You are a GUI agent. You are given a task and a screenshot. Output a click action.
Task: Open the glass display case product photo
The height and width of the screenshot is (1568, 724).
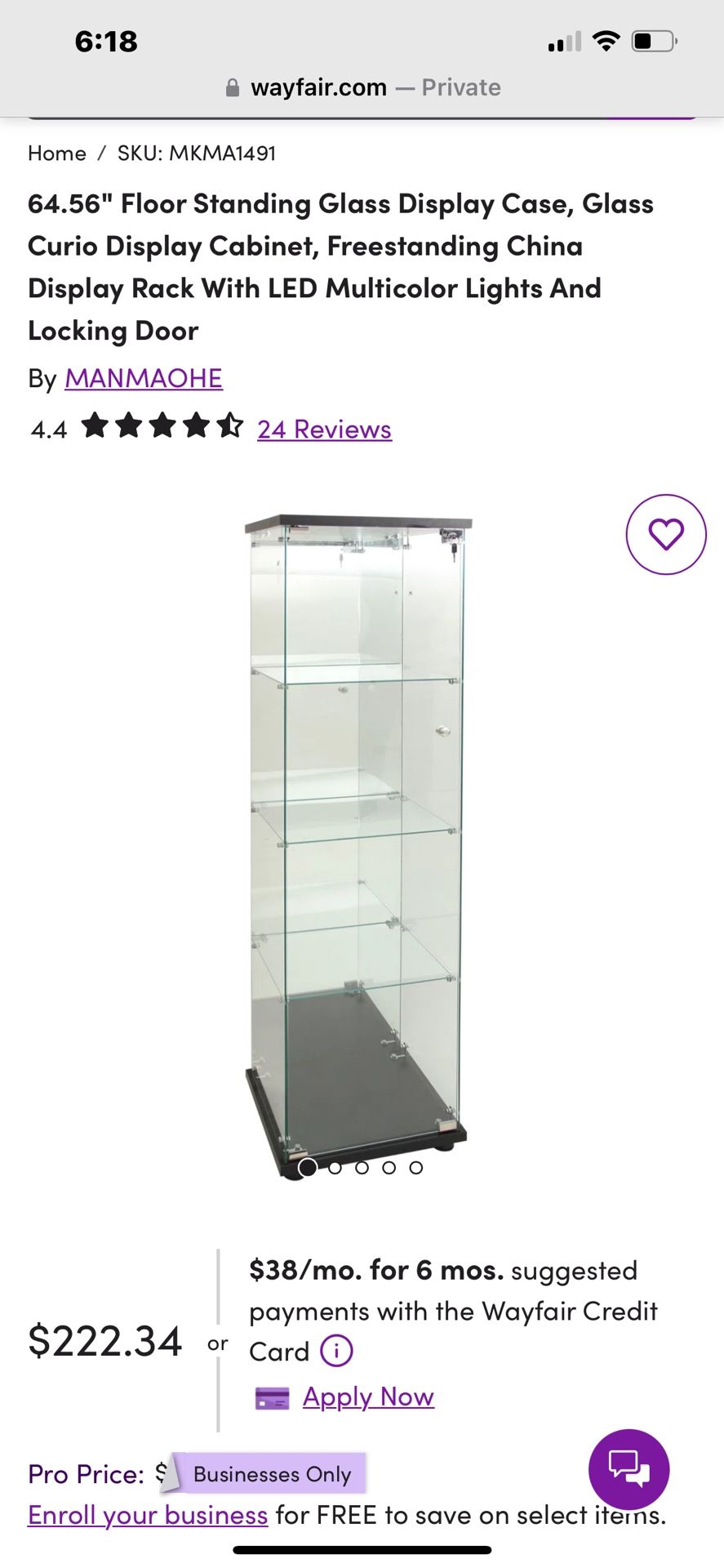[358, 845]
